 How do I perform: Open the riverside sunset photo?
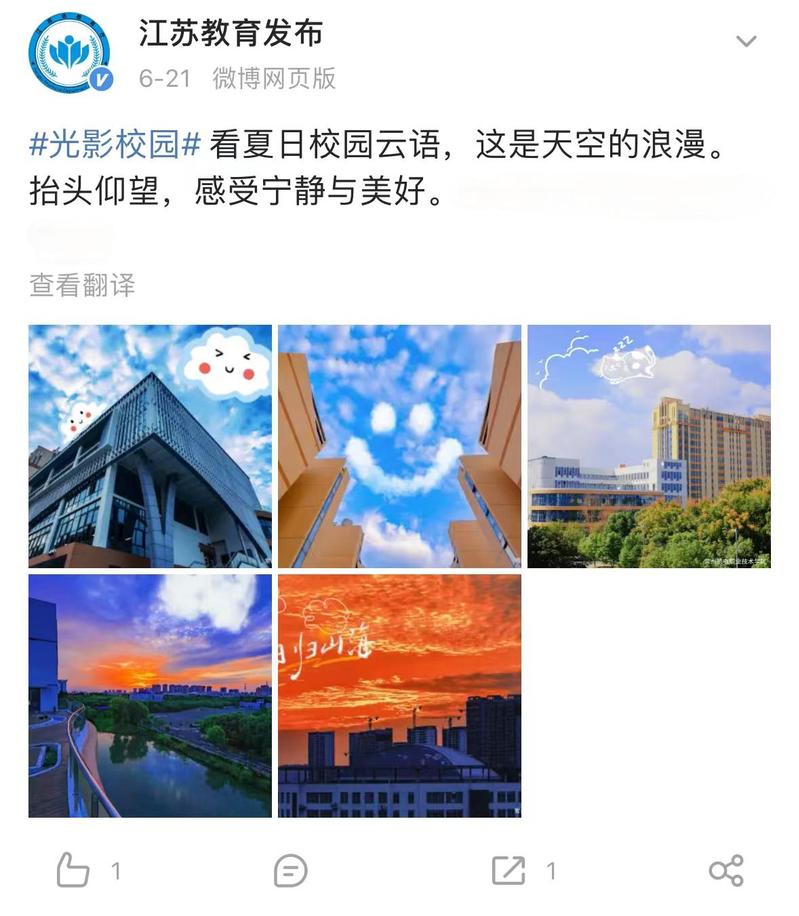[150, 695]
